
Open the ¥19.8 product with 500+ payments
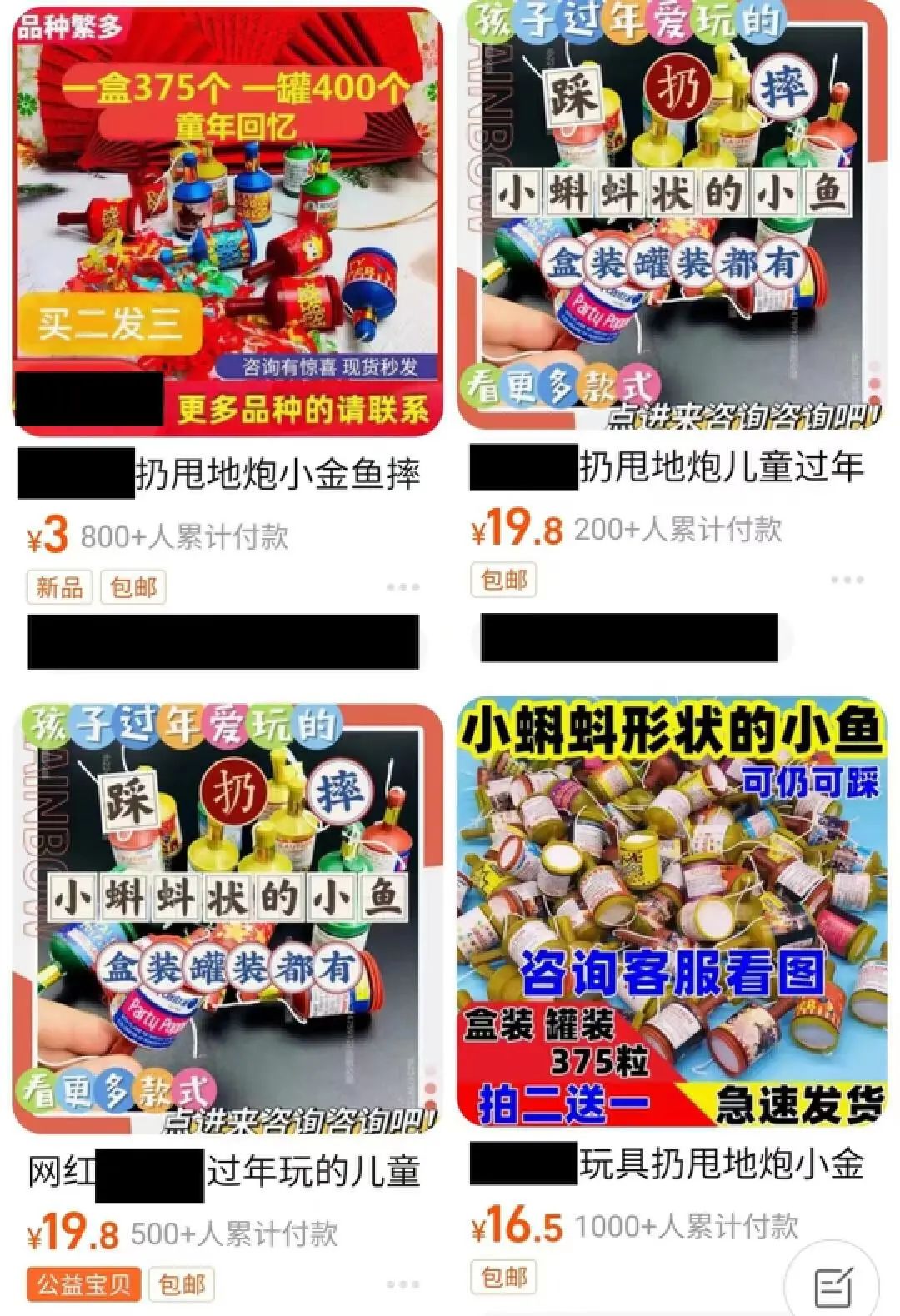227,916
